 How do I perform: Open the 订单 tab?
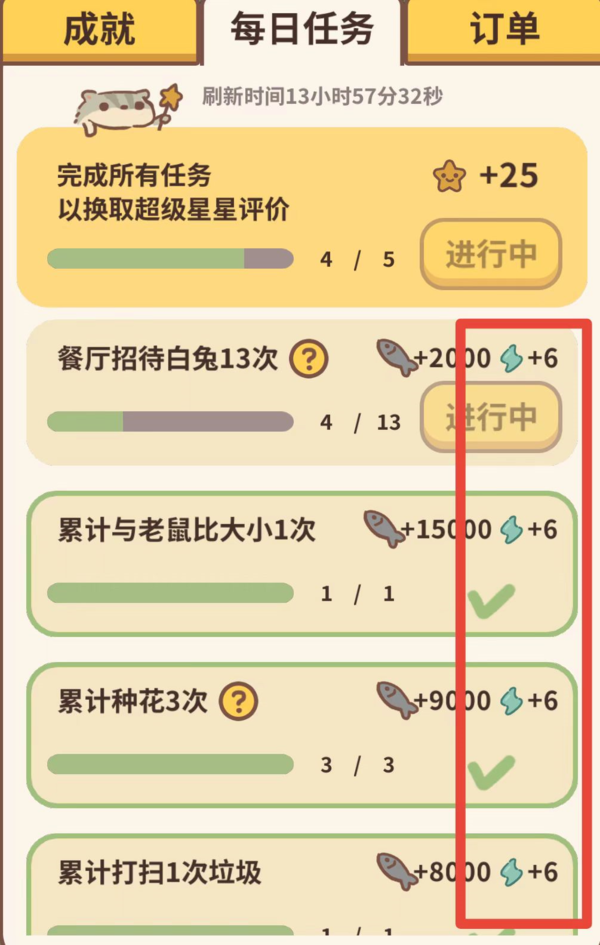[504, 30]
